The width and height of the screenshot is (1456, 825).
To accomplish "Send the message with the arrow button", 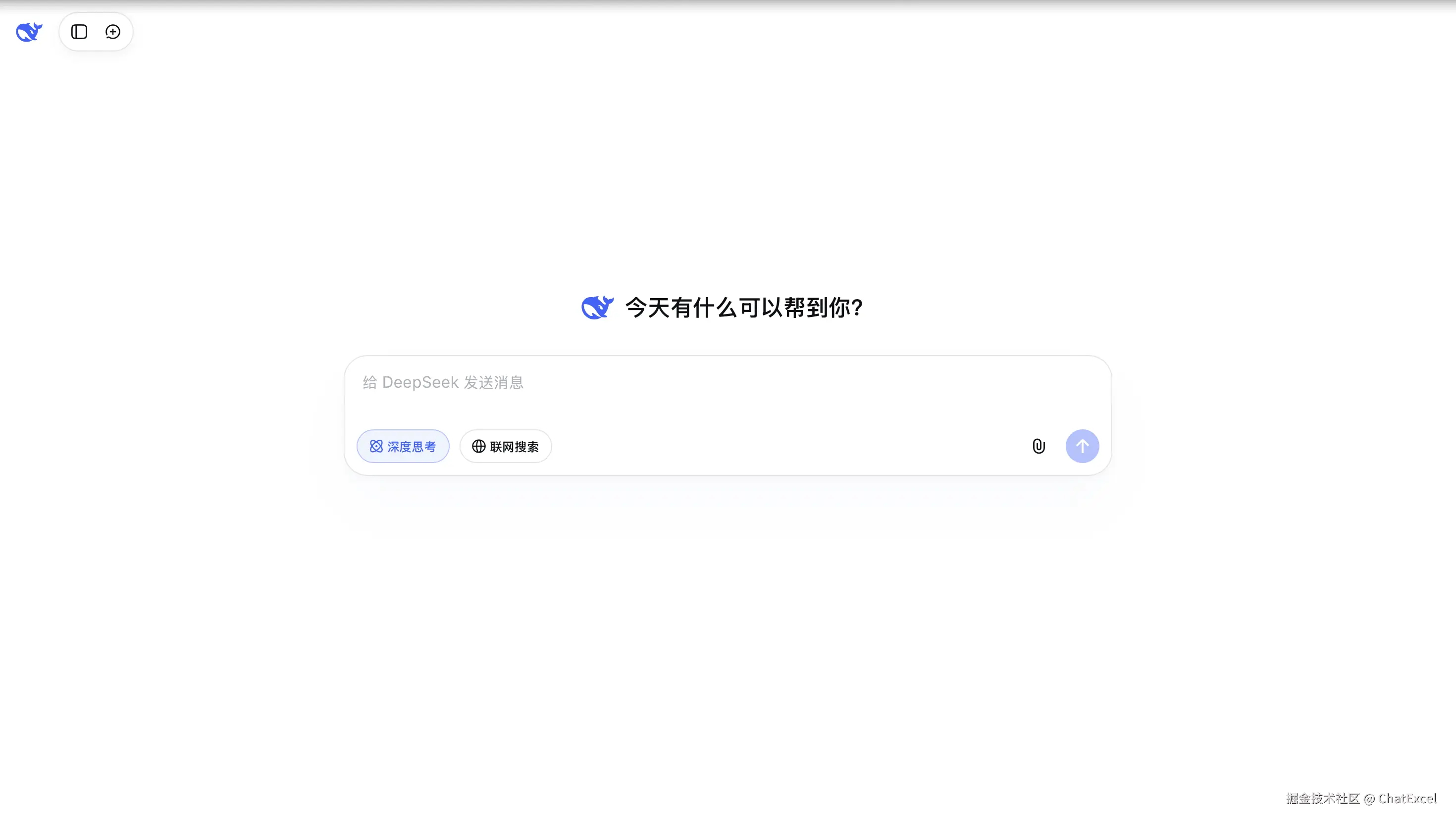I will (1082, 447).
